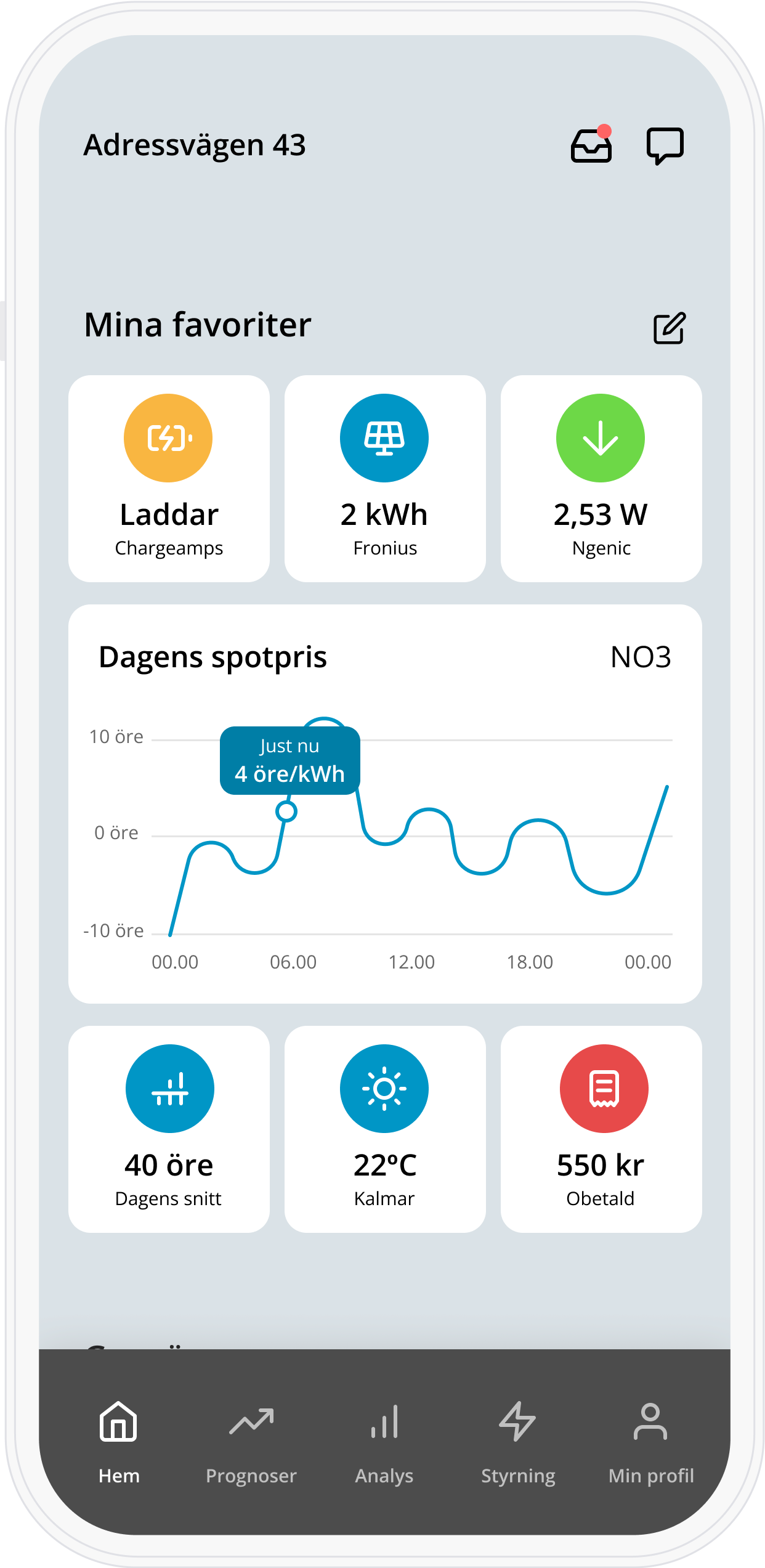
Task: Edit Mina favoriter with the pencil icon
Action: pyautogui.click(x=669, y=328)
